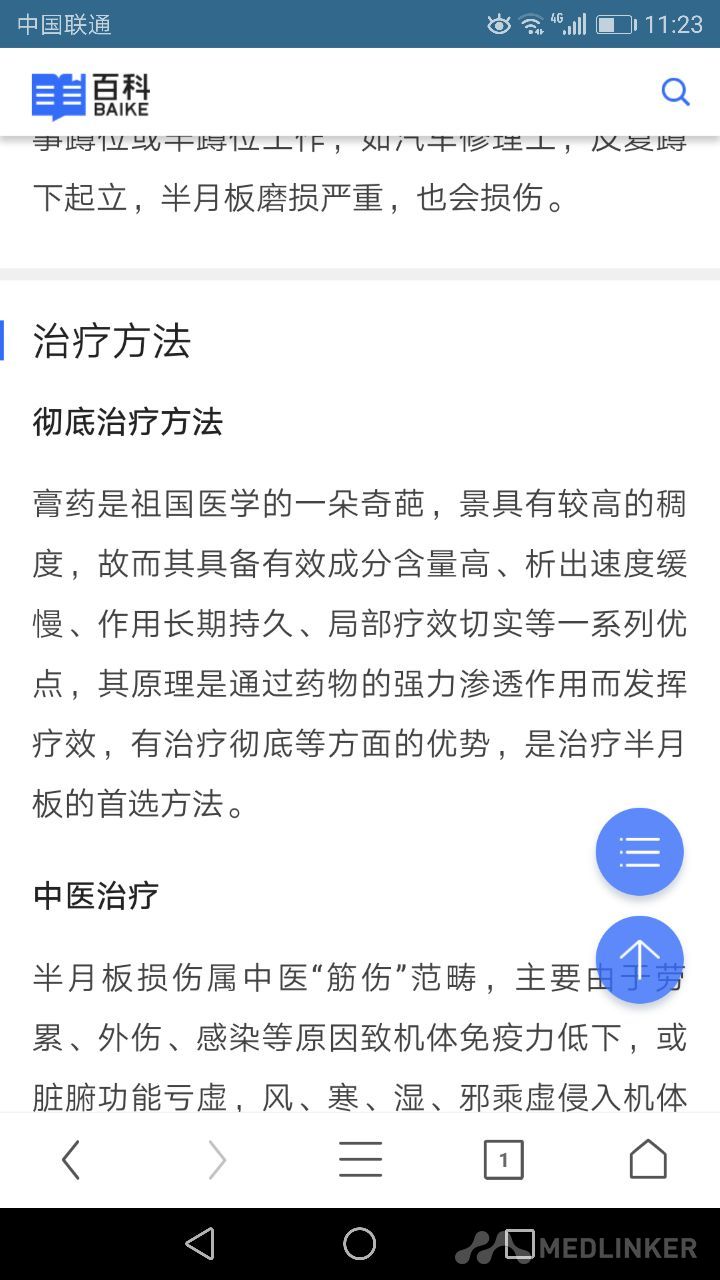Open the browser tabs switcher
Image resolution: width=720 pixels, height=1280 pixels.
(503, 1160)
